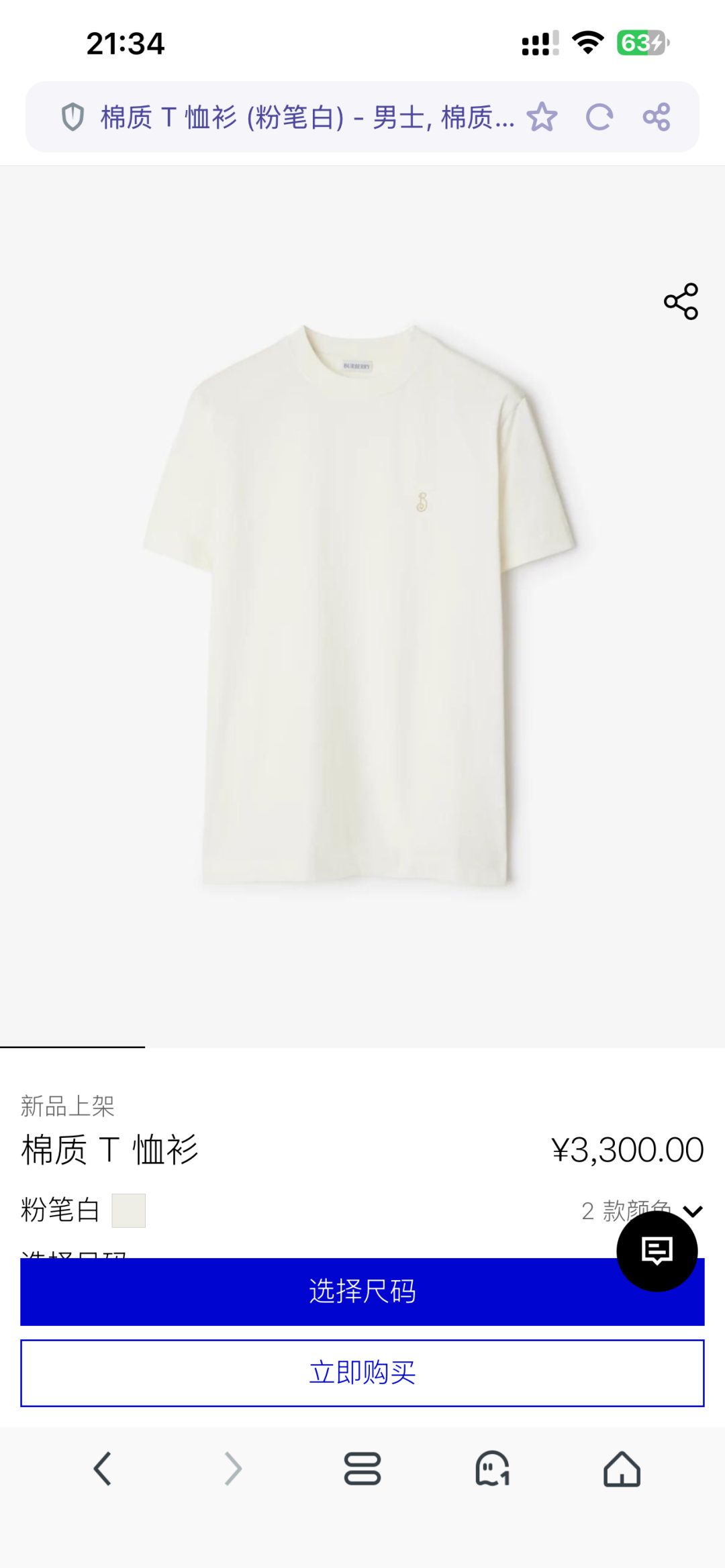
Task: Tap the address bar with the page title
Action: click(x=306, y=117)
